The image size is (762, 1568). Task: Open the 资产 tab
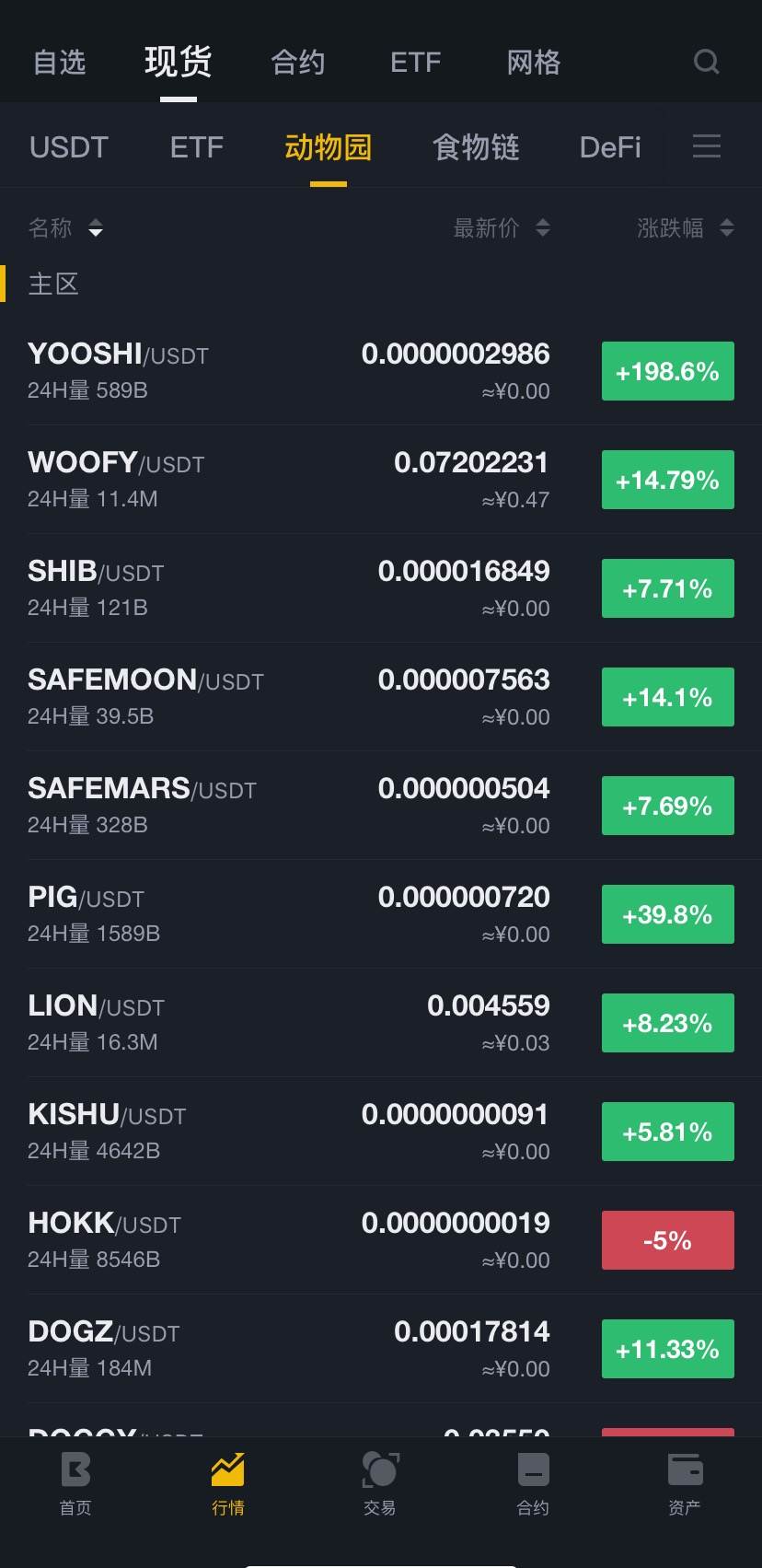point(685,1482)
